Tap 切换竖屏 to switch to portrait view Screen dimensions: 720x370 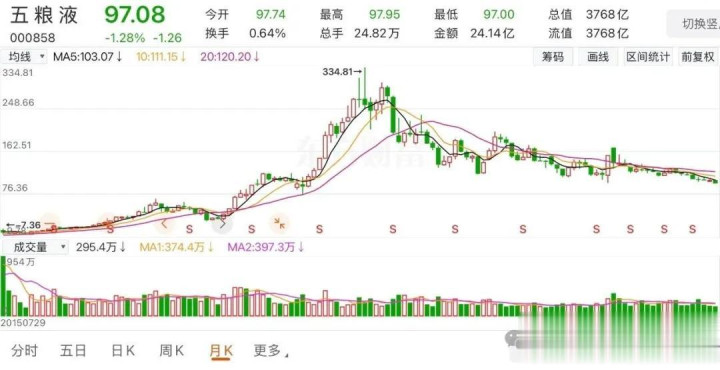694,24
